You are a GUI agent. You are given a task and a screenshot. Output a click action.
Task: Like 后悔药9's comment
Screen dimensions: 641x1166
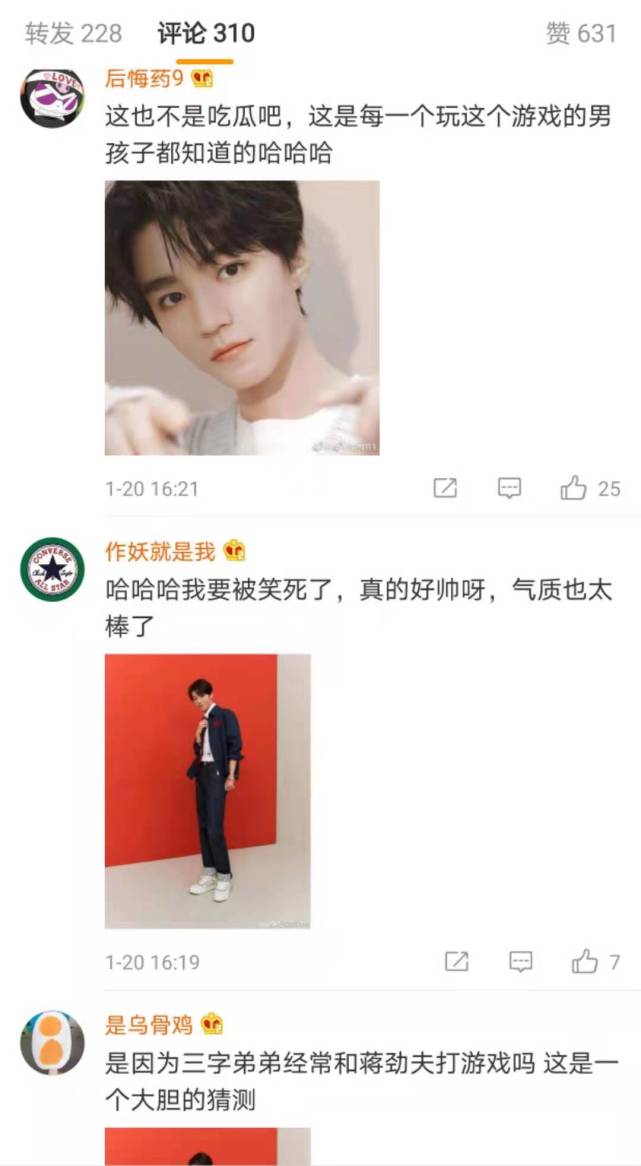[574, 488]
